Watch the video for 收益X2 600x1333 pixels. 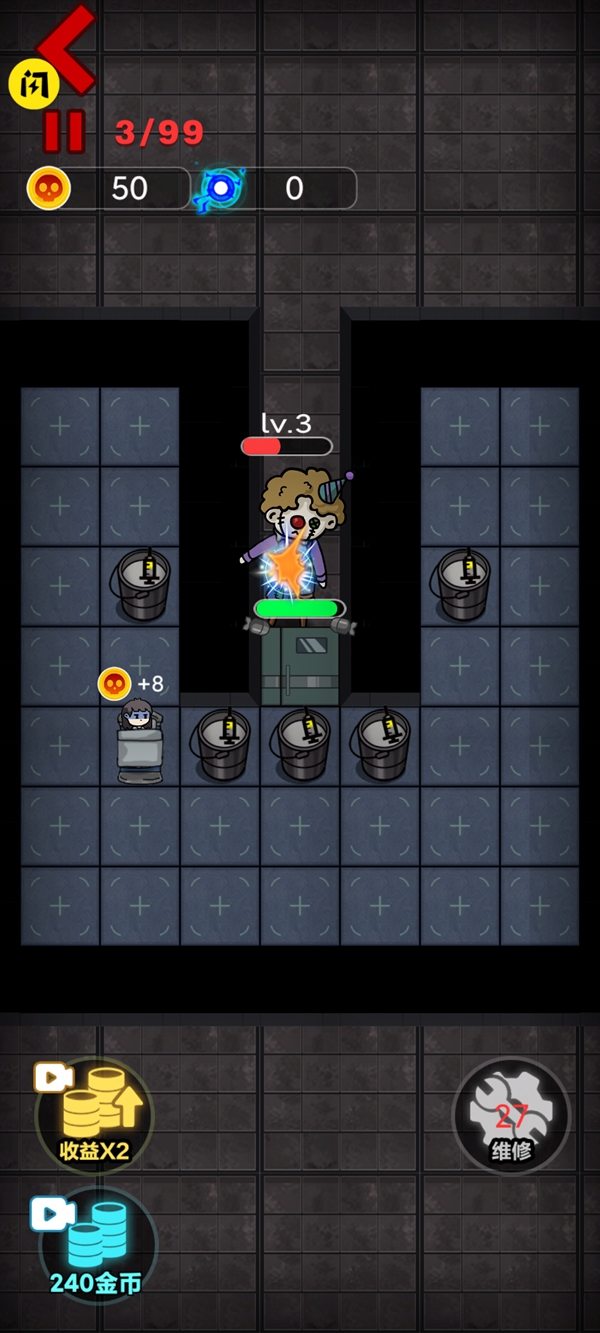click(x=95, y=1115)
